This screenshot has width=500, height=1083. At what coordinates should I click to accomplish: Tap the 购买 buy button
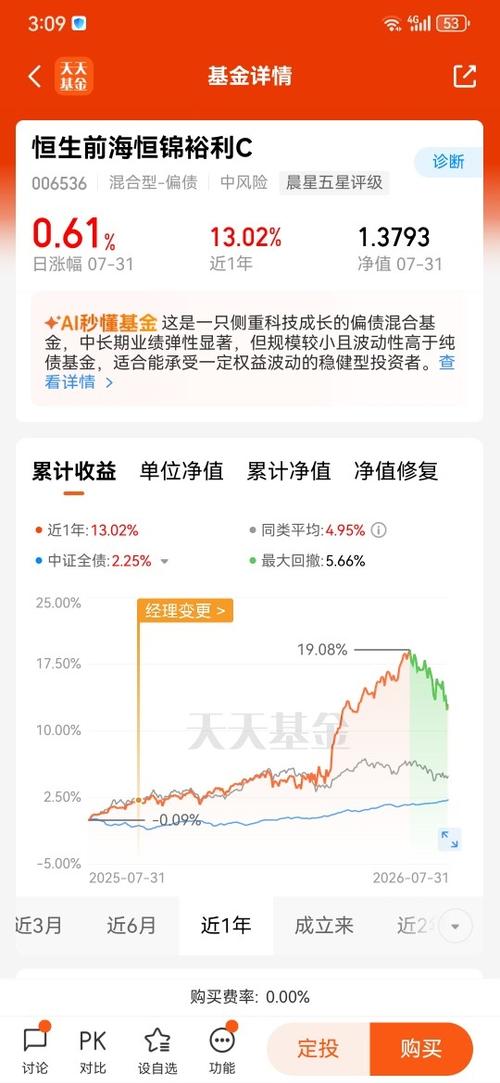[x=421, y=1048]
